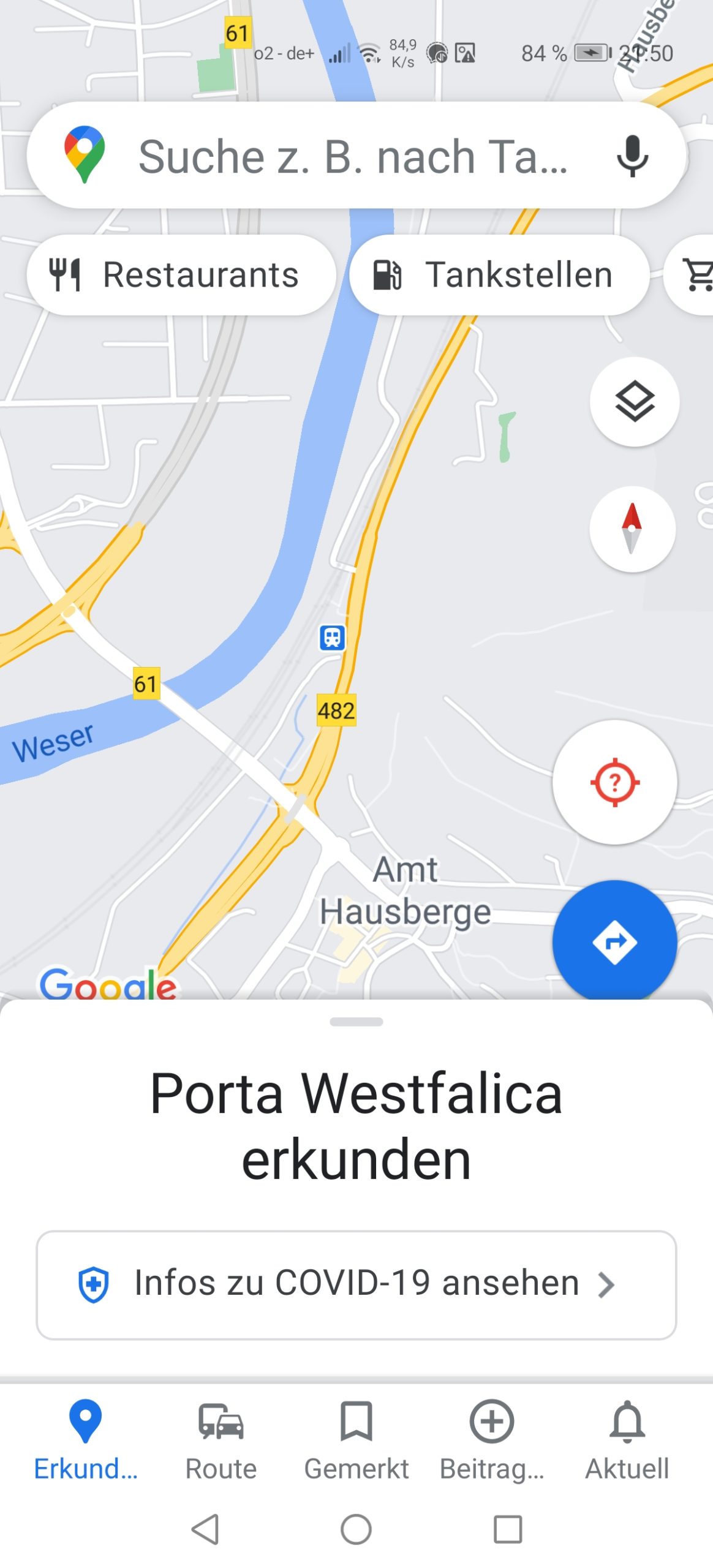Open directions with the blue arrow button
This screenshot has width=713, height=1568.
pos(615,941)
